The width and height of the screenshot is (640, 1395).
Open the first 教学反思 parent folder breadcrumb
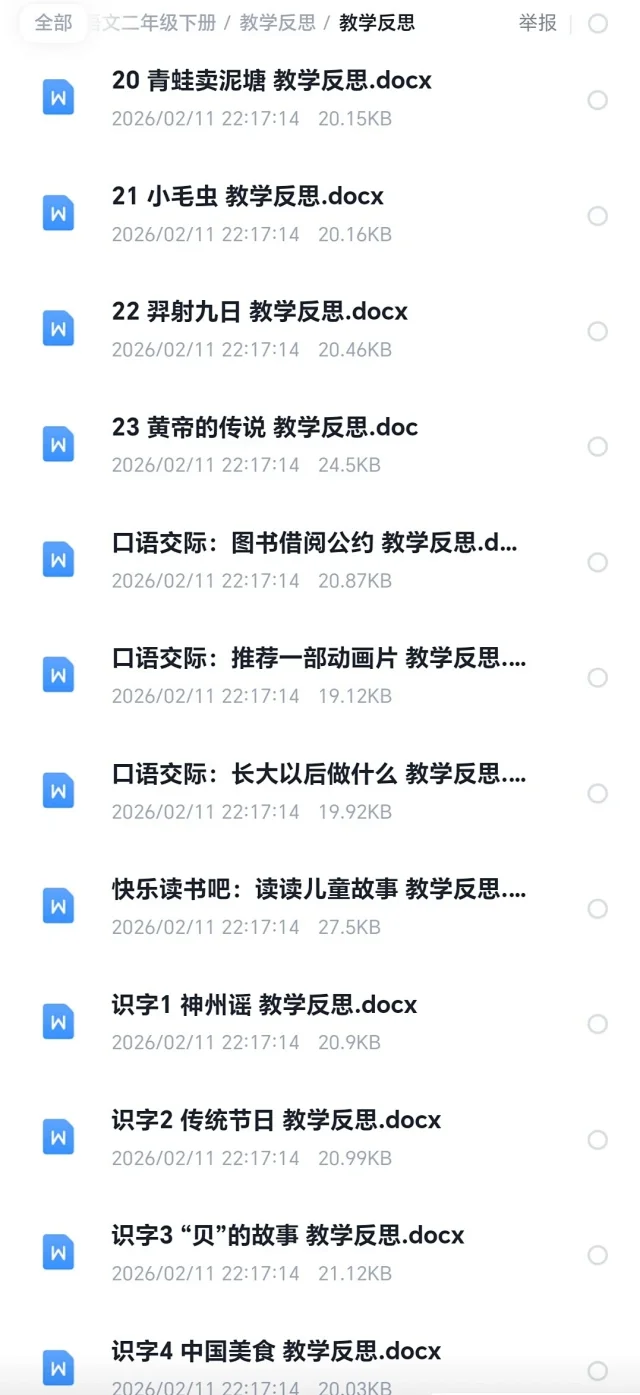277,23
